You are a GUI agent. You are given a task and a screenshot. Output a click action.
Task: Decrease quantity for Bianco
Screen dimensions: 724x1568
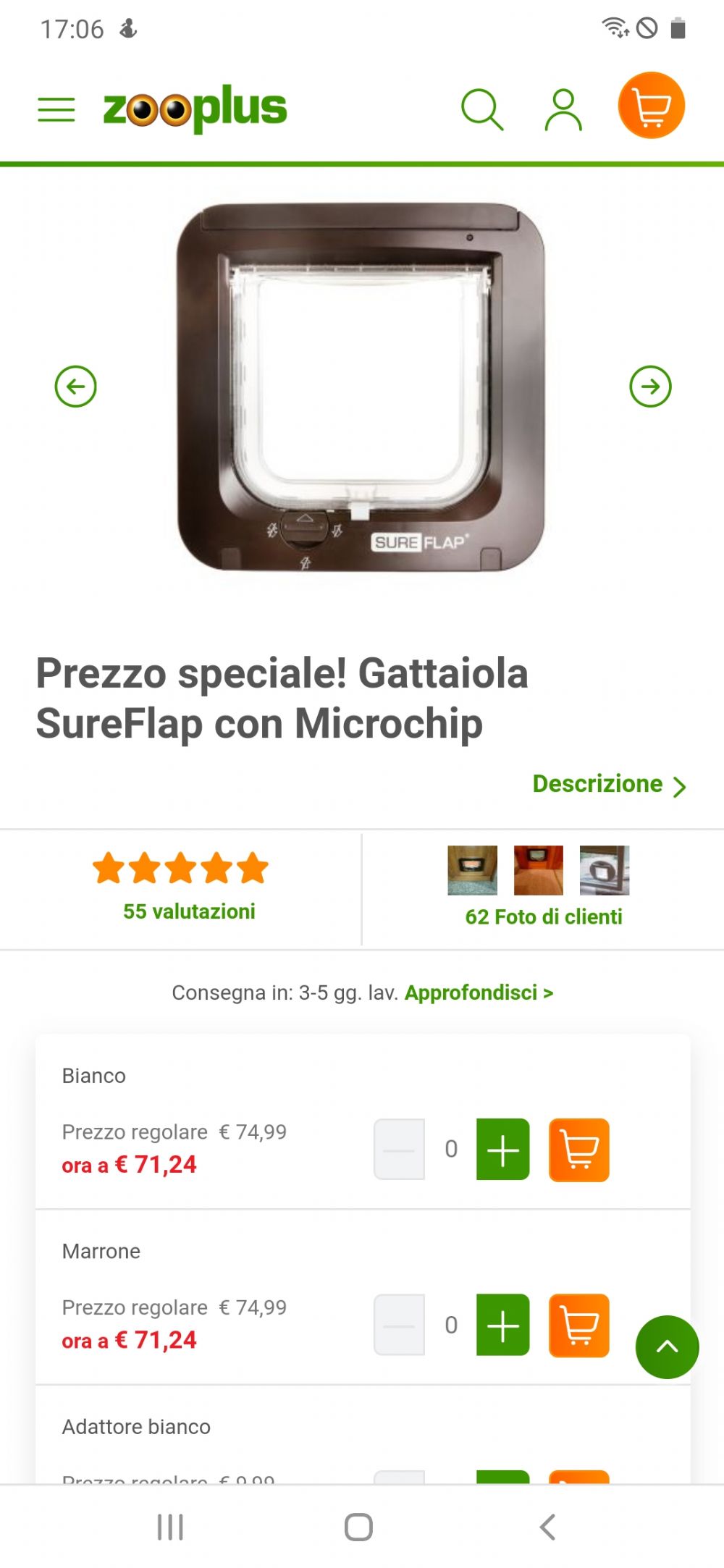coord(399,1150)
